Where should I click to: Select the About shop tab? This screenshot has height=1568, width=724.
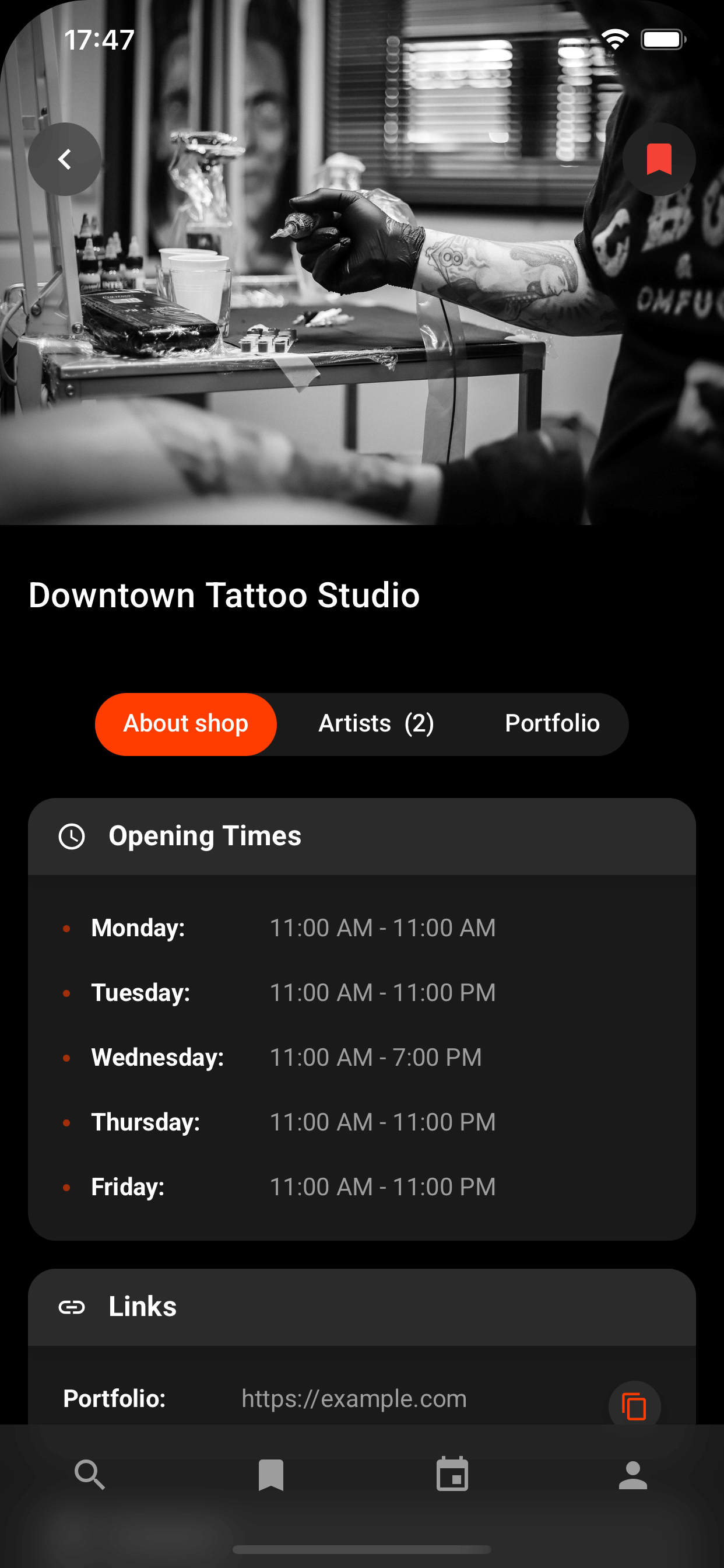click(x=185, y=724)
